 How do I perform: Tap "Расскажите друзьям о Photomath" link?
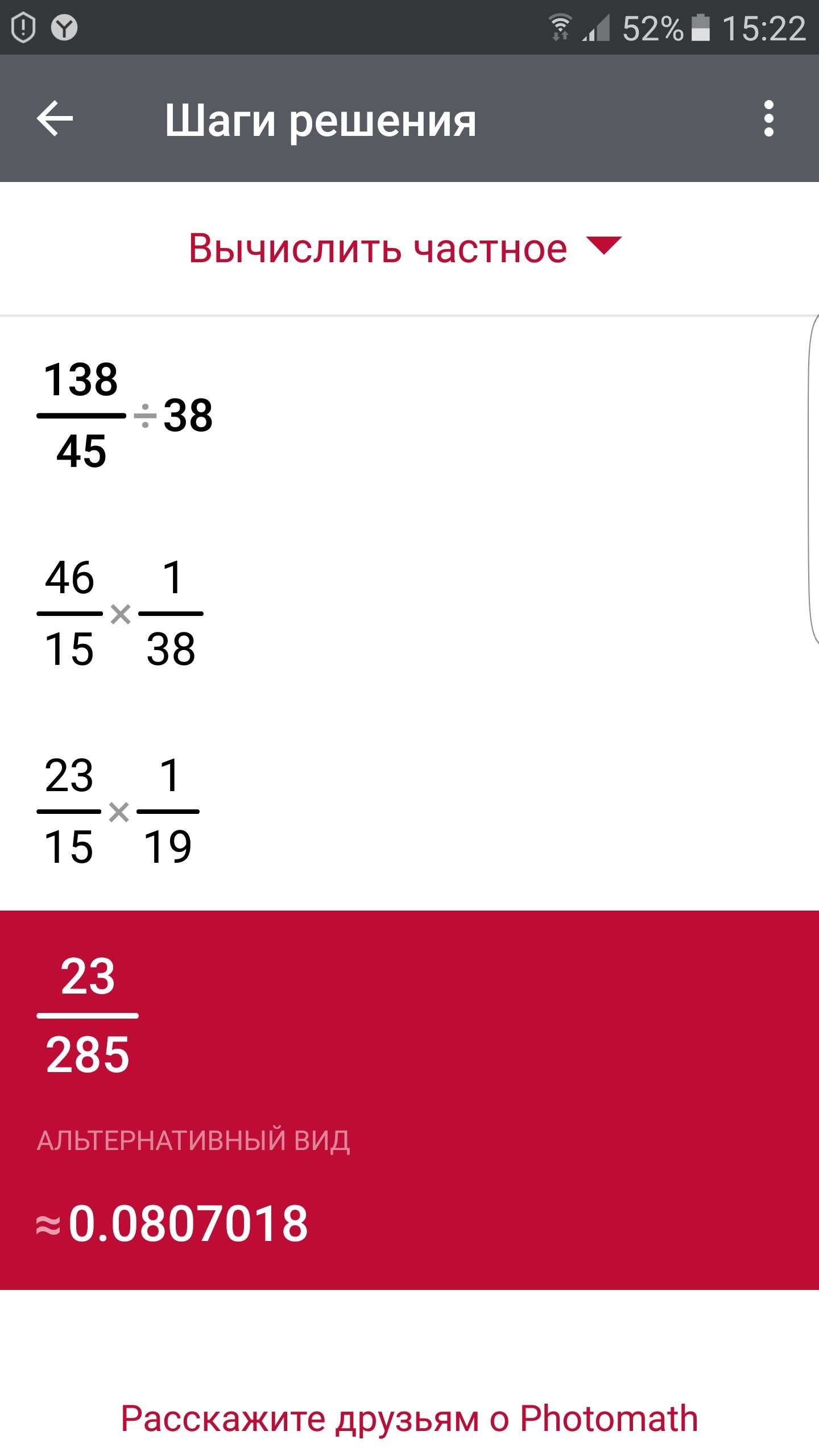[x=409, y=1418]
